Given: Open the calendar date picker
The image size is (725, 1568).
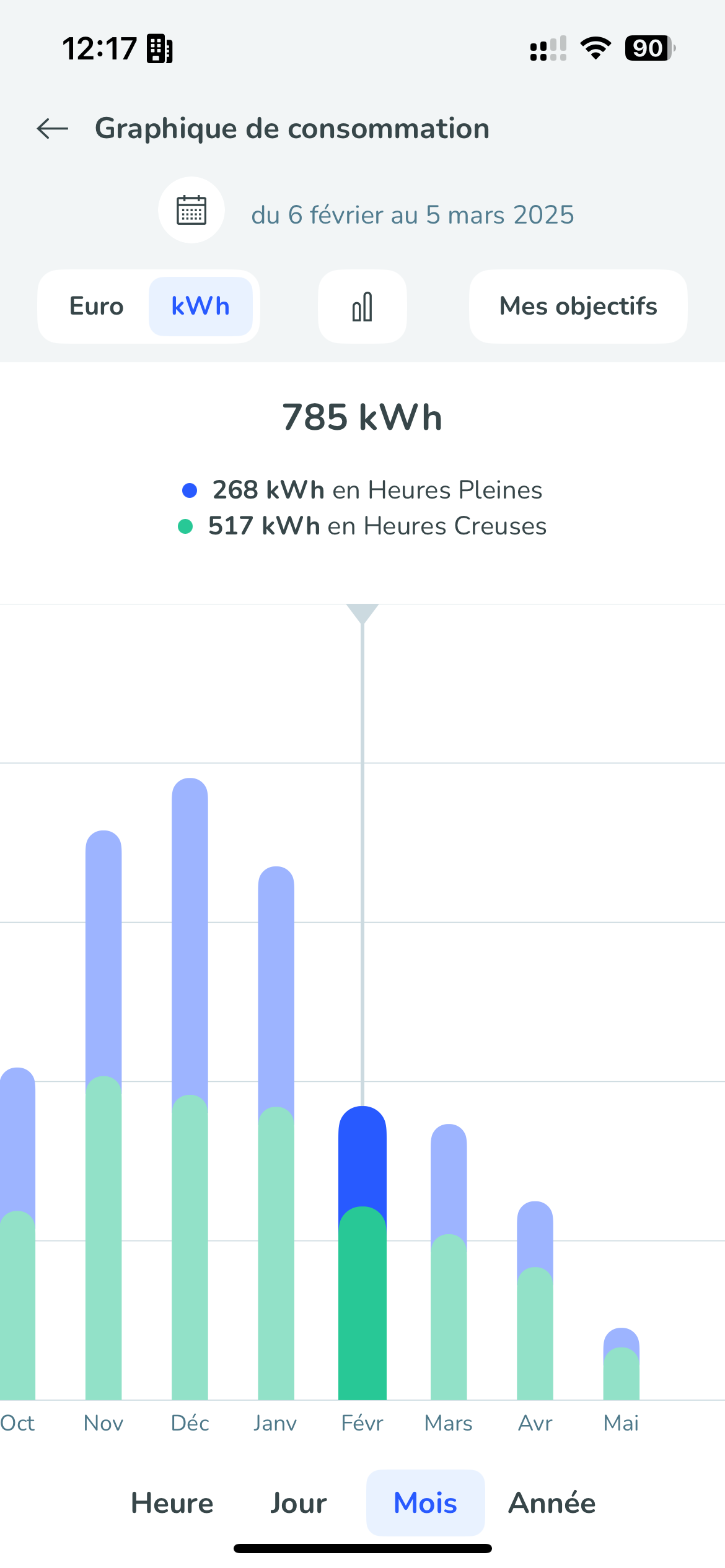Looking at the screenshot, I should [191, 211].
